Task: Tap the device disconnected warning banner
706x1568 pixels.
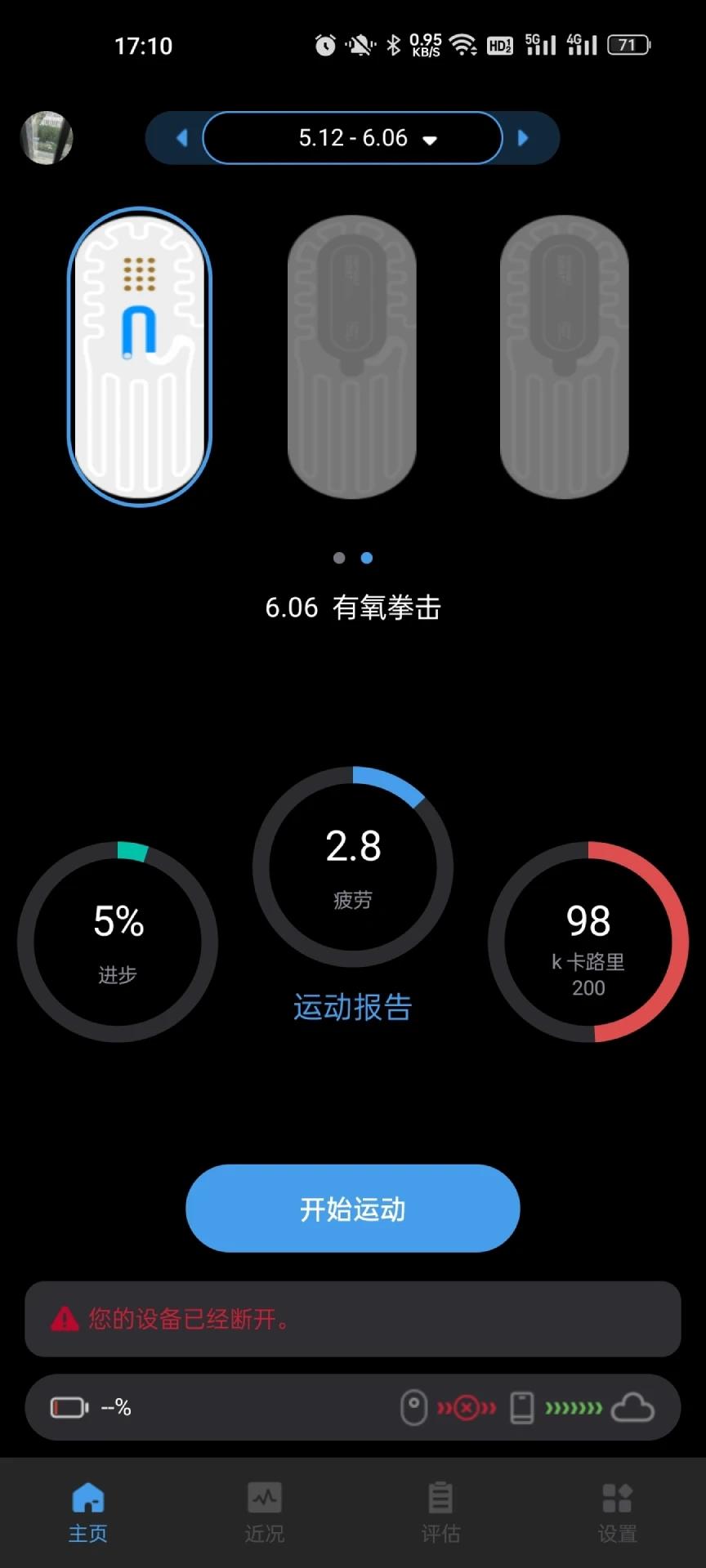Action: coord(352,1319)
